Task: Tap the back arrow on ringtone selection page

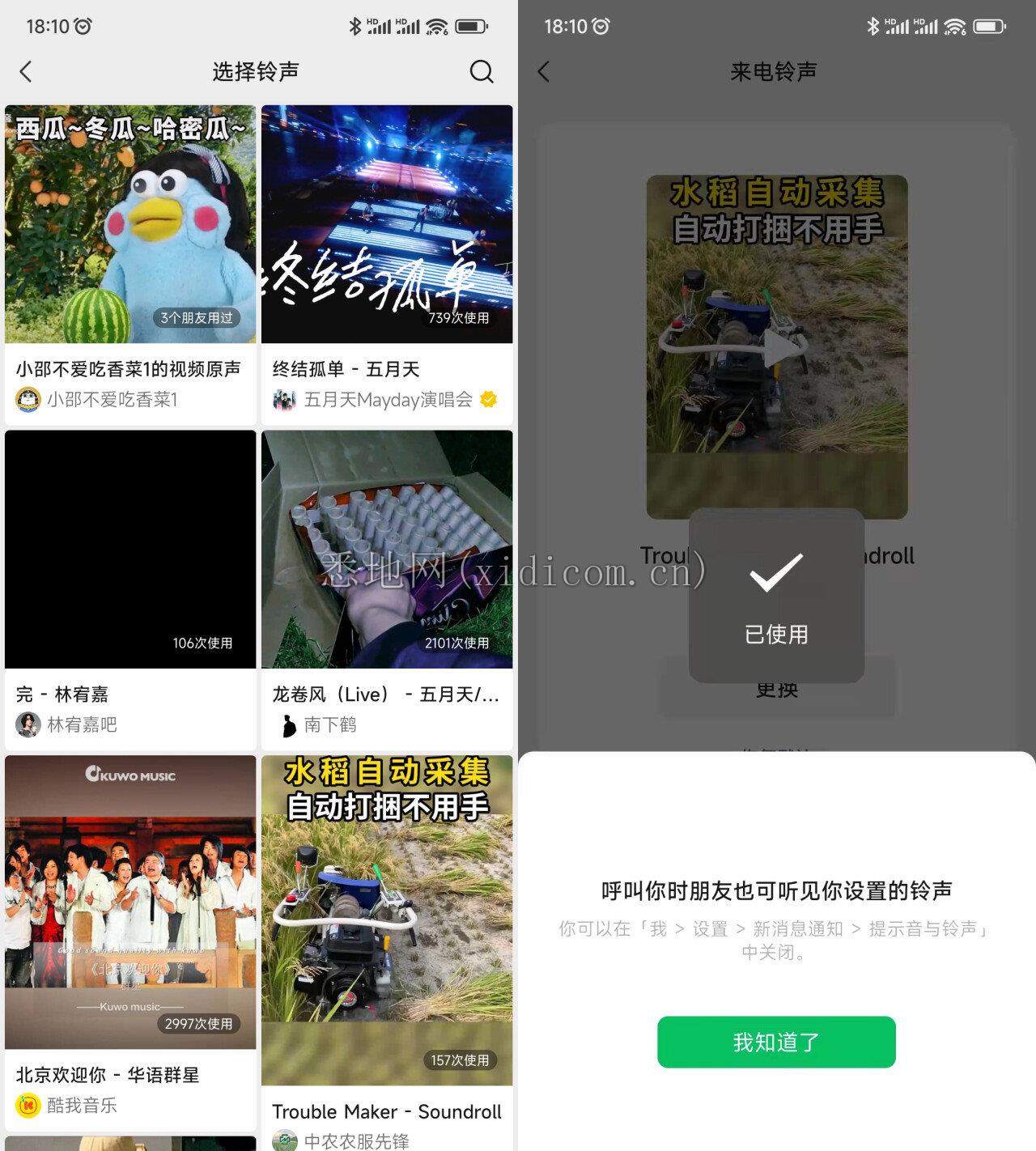Action: point(25,71)
